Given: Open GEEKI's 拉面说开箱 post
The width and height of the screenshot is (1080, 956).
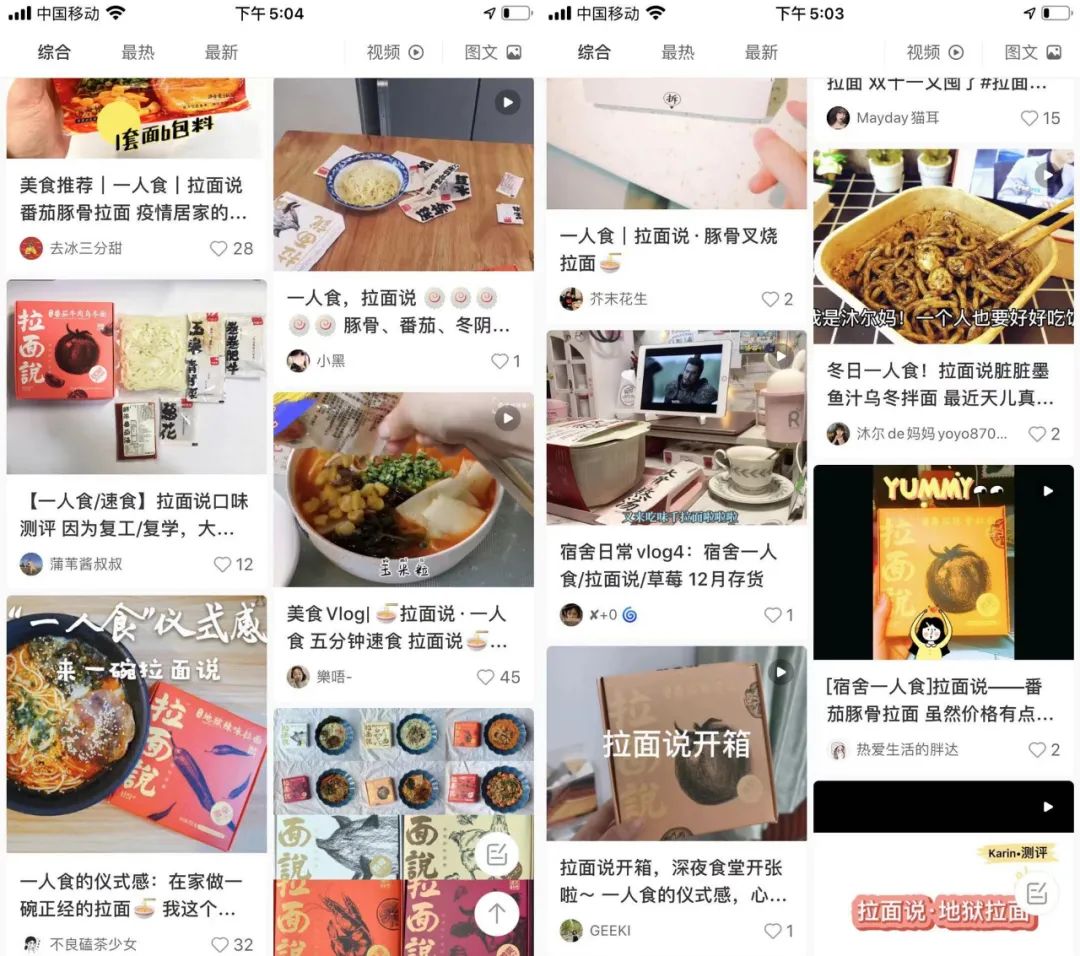Looking at the screenshot, I should pyautogui.click(x=676, y=881).
